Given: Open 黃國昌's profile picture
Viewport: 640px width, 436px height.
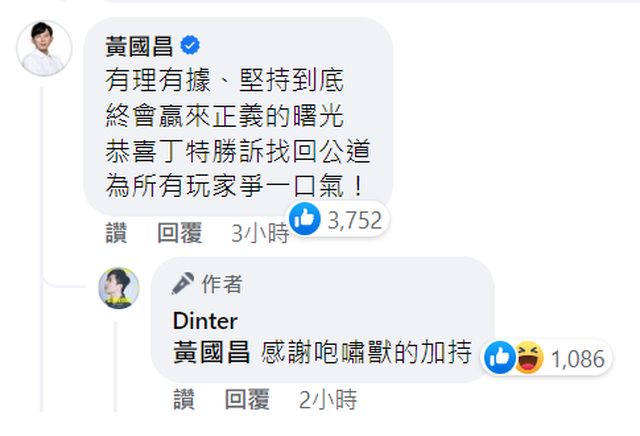Looking at the screenshot, I should [45, 46].
